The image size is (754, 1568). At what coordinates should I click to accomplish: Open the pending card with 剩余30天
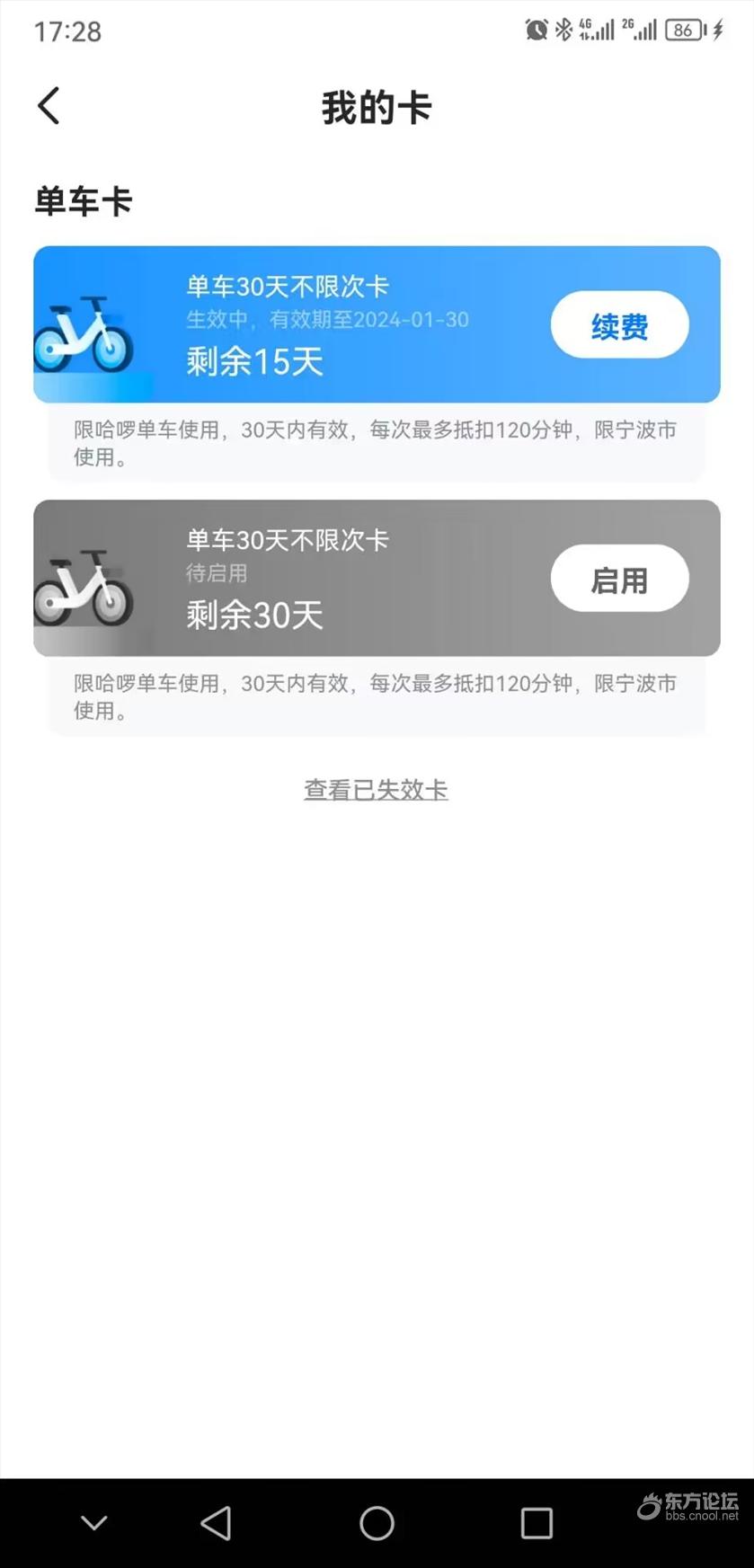(x=377, y=578)
